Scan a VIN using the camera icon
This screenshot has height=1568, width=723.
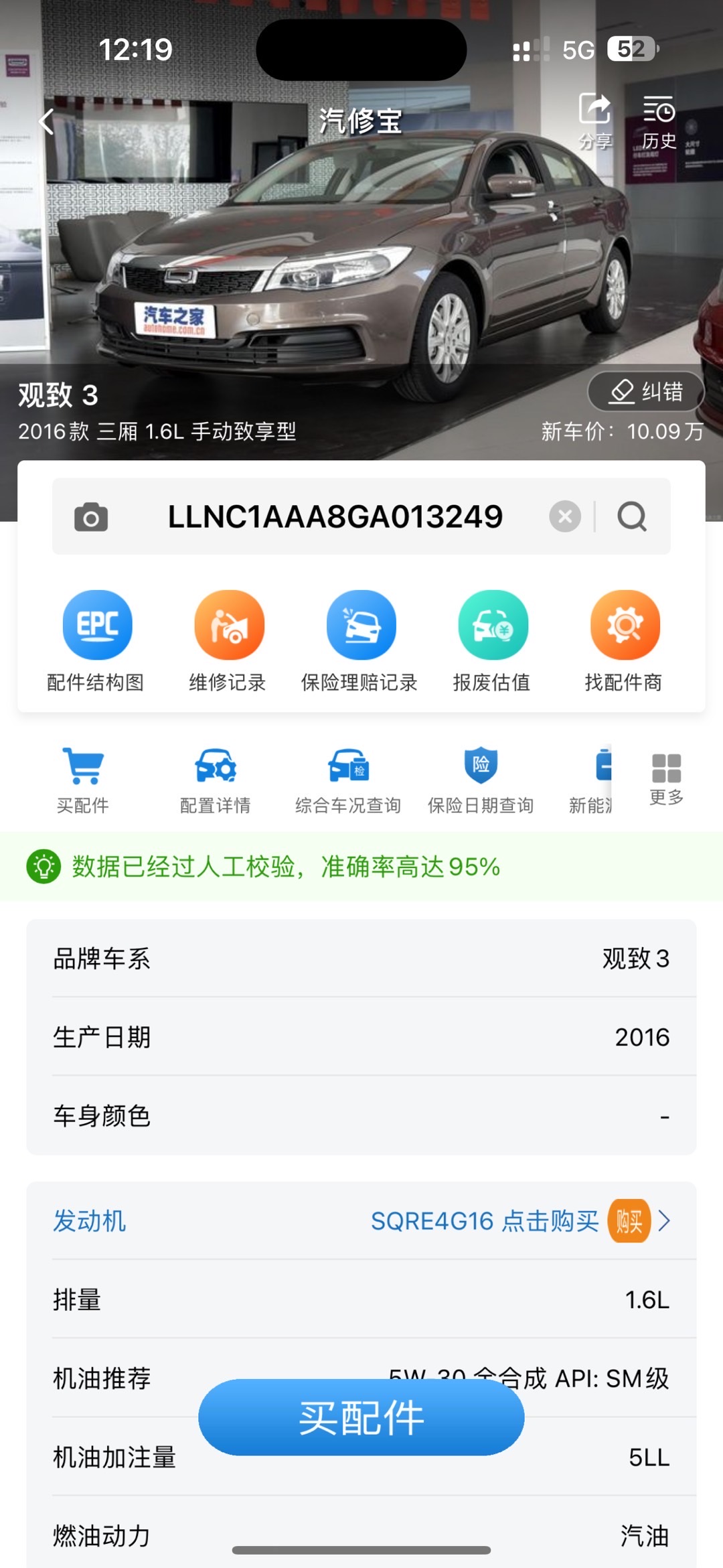tap(91, 517)
